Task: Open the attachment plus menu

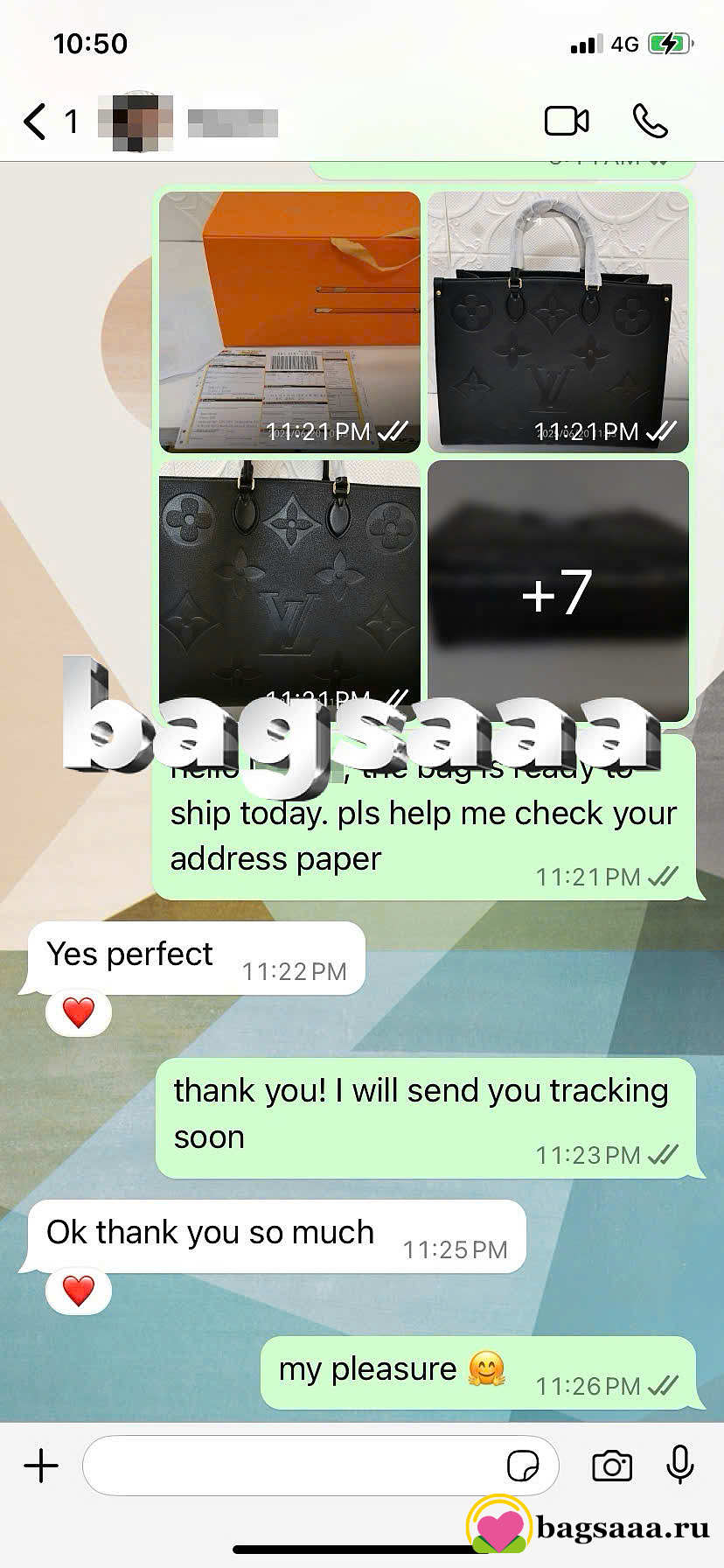Action: point(41,1466)
